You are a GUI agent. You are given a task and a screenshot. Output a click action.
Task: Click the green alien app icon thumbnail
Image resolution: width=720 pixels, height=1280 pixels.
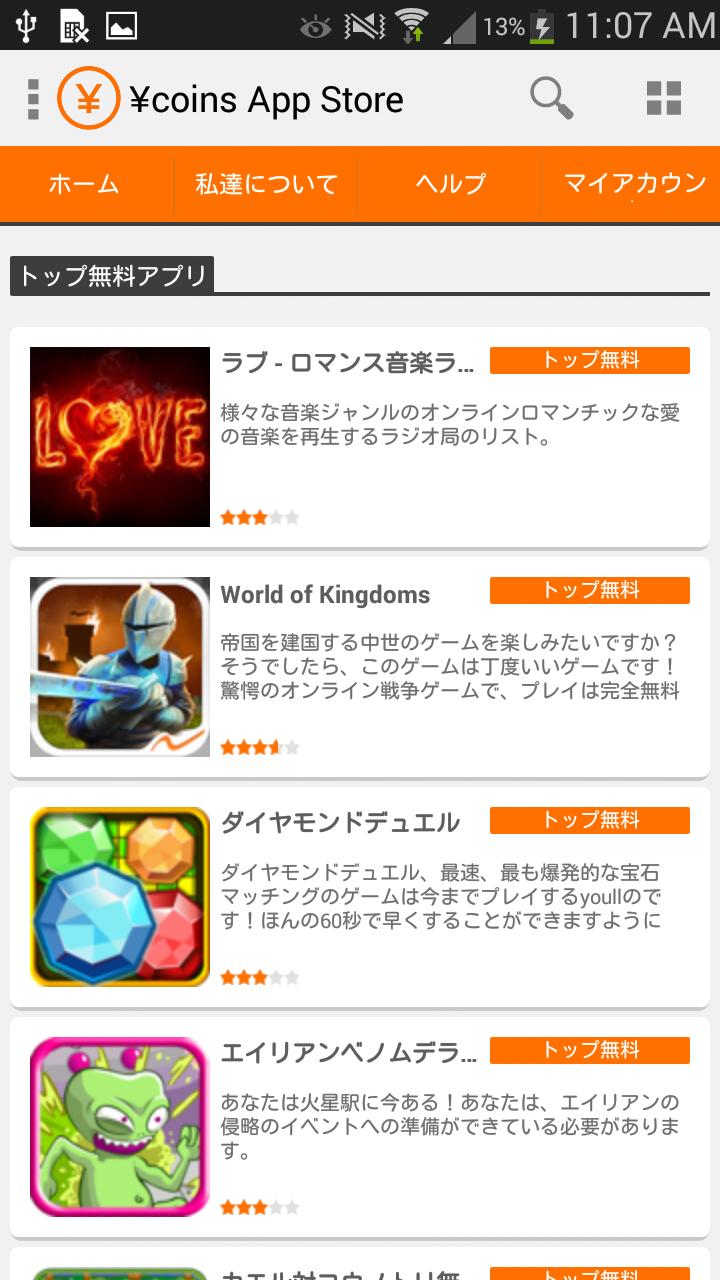(x=118, y=1125)
